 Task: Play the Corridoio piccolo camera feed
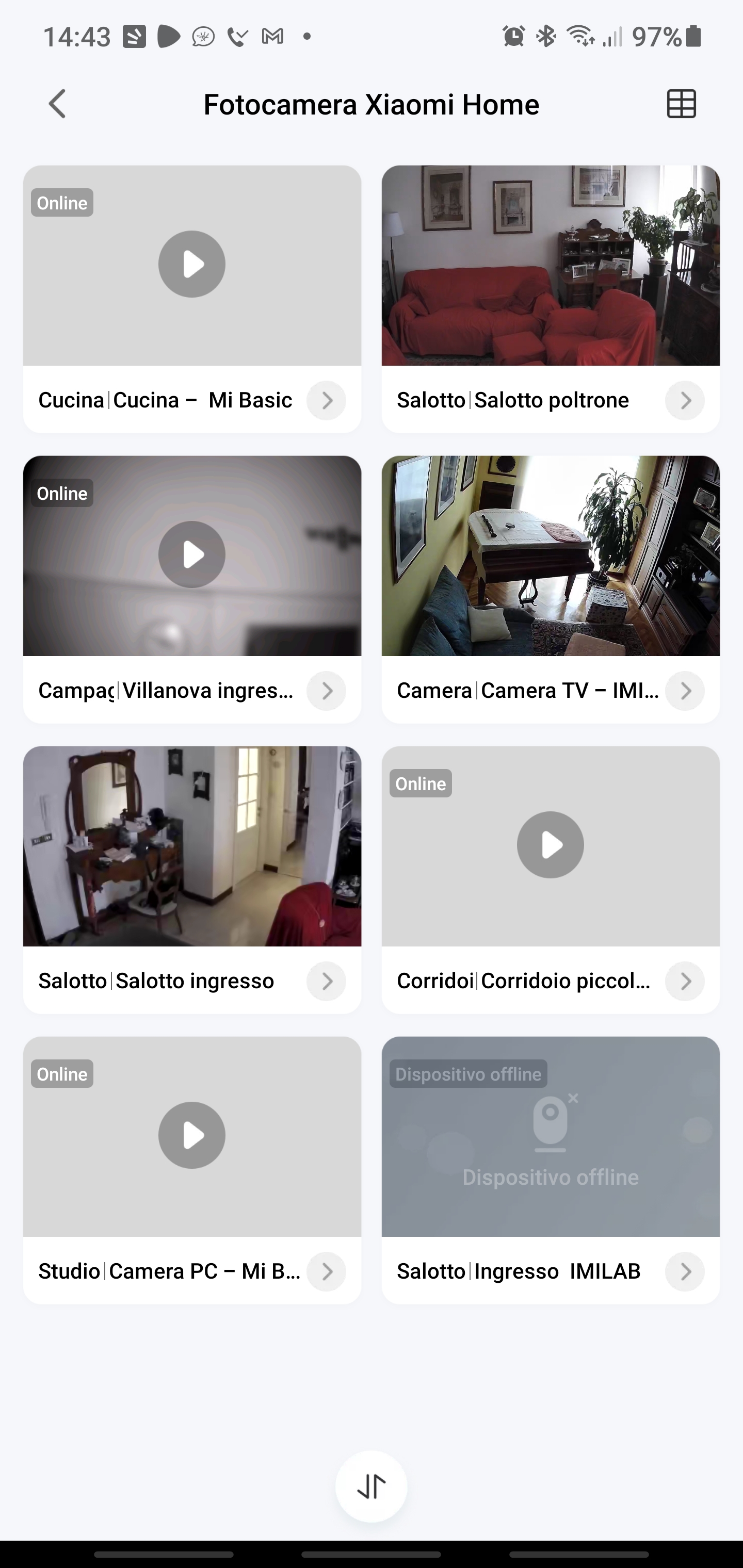pos(551,845)
